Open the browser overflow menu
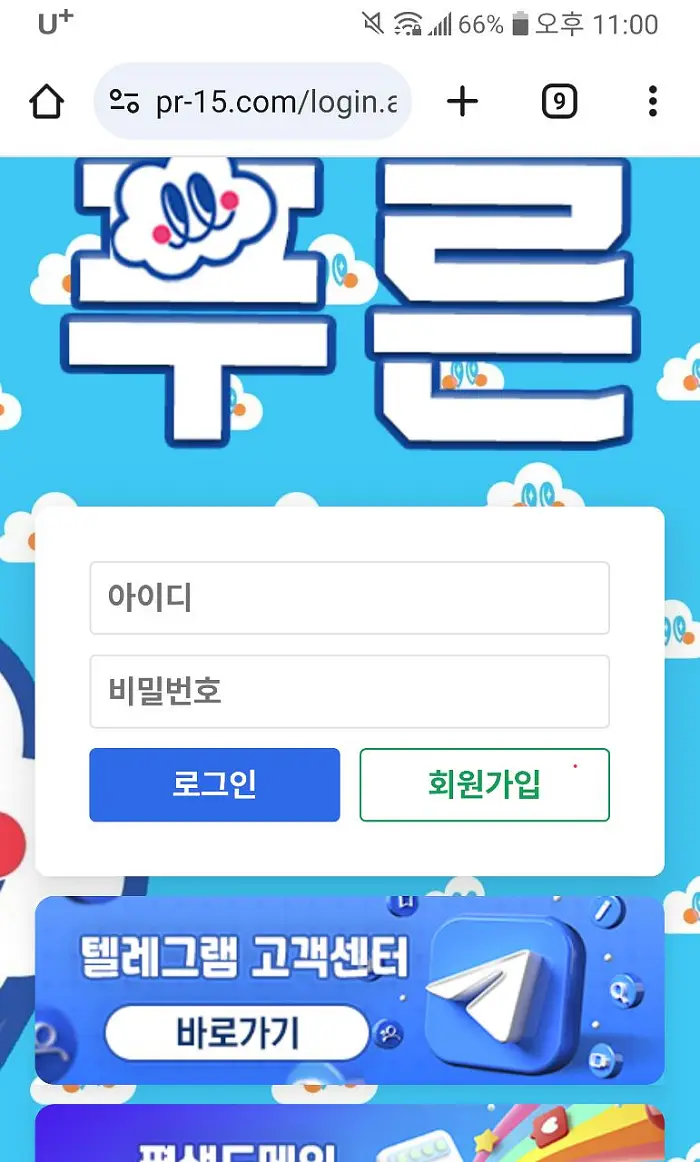 click(x=652, y=101)
